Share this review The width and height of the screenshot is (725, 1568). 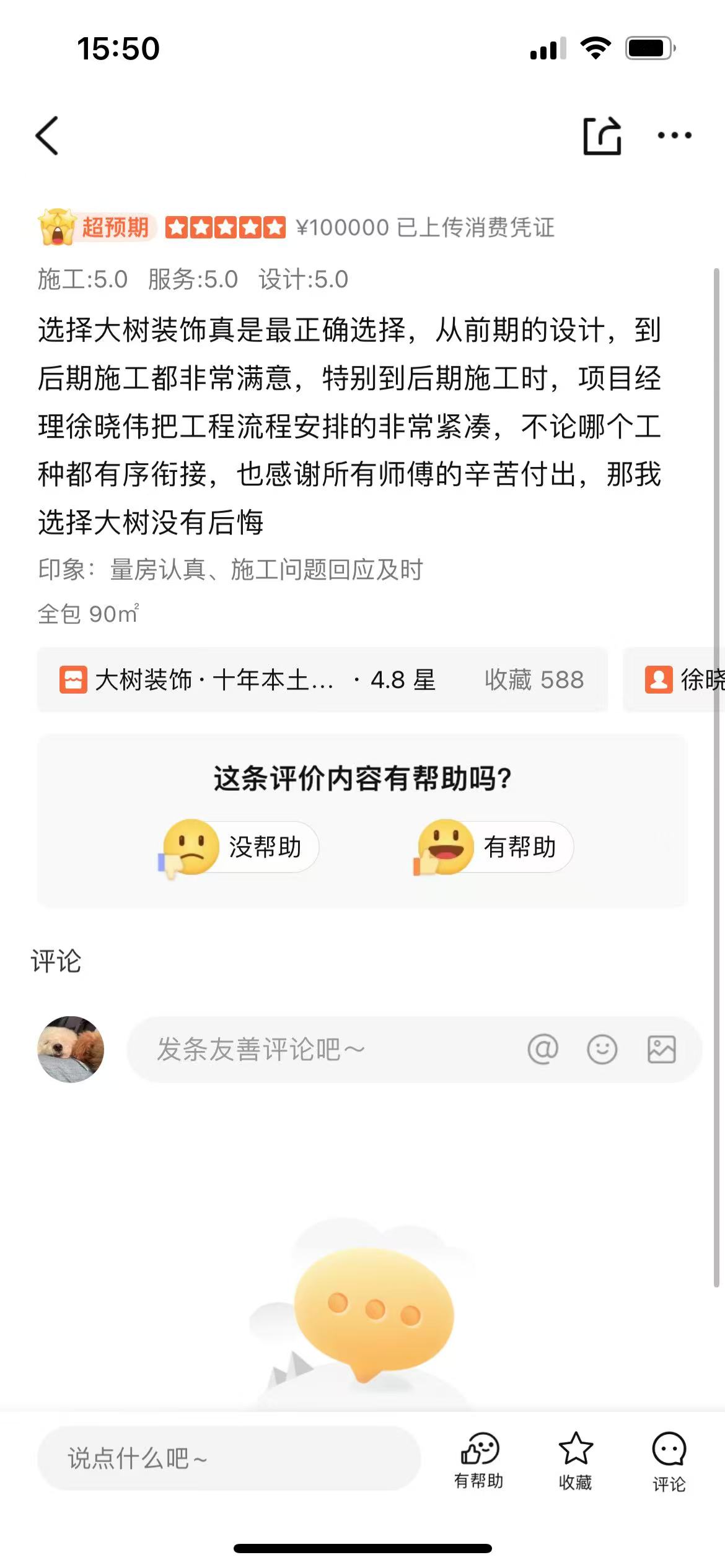coord(602,136)
